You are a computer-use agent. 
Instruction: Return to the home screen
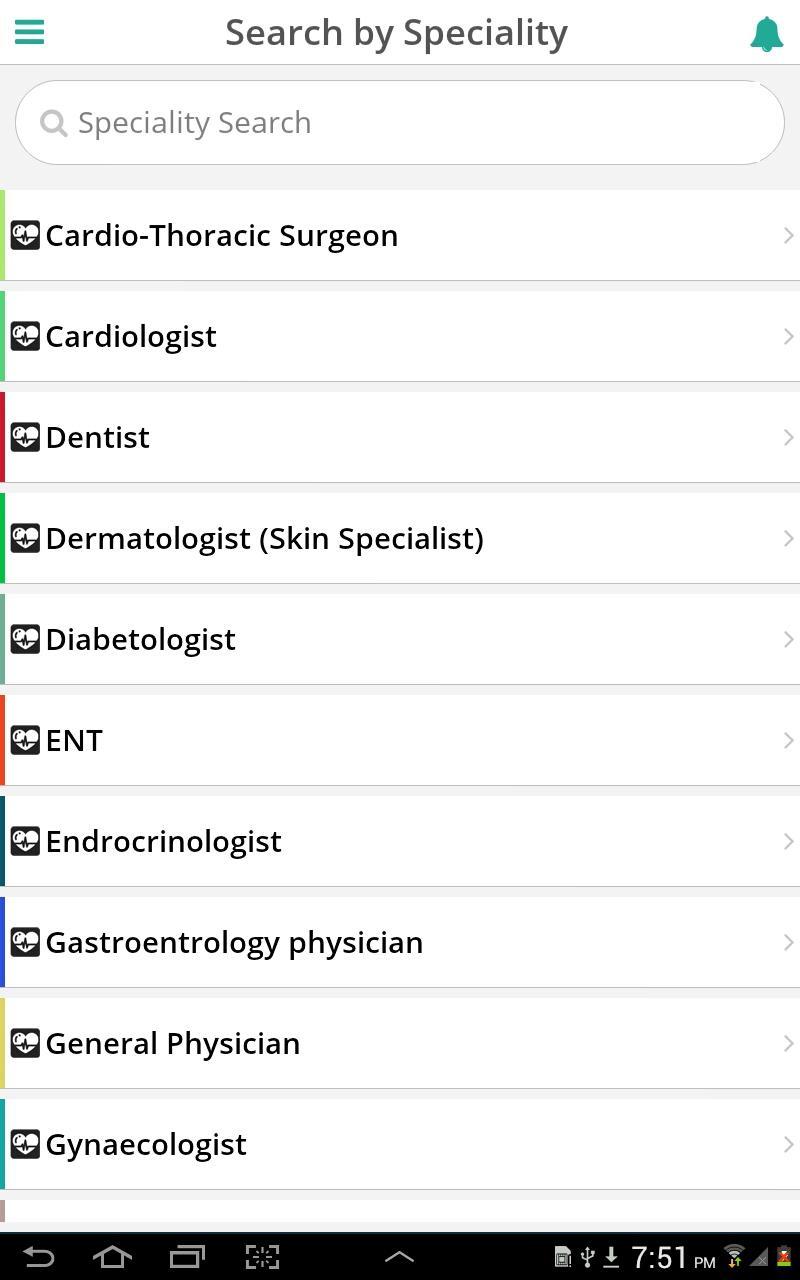pyautogui.click(x=112, y=1256)
